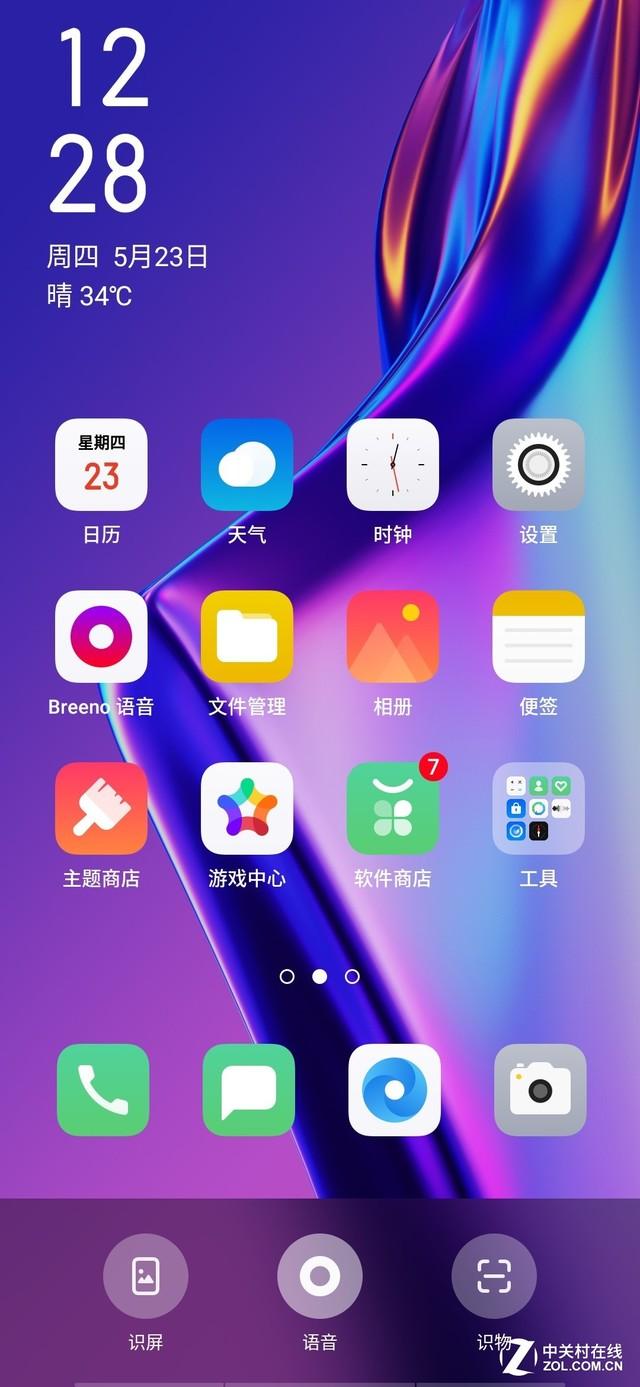640x1387 pixels.
Task: Open the phone dialer in dock
Action: pyautogui.click(x=103, y=1090)
